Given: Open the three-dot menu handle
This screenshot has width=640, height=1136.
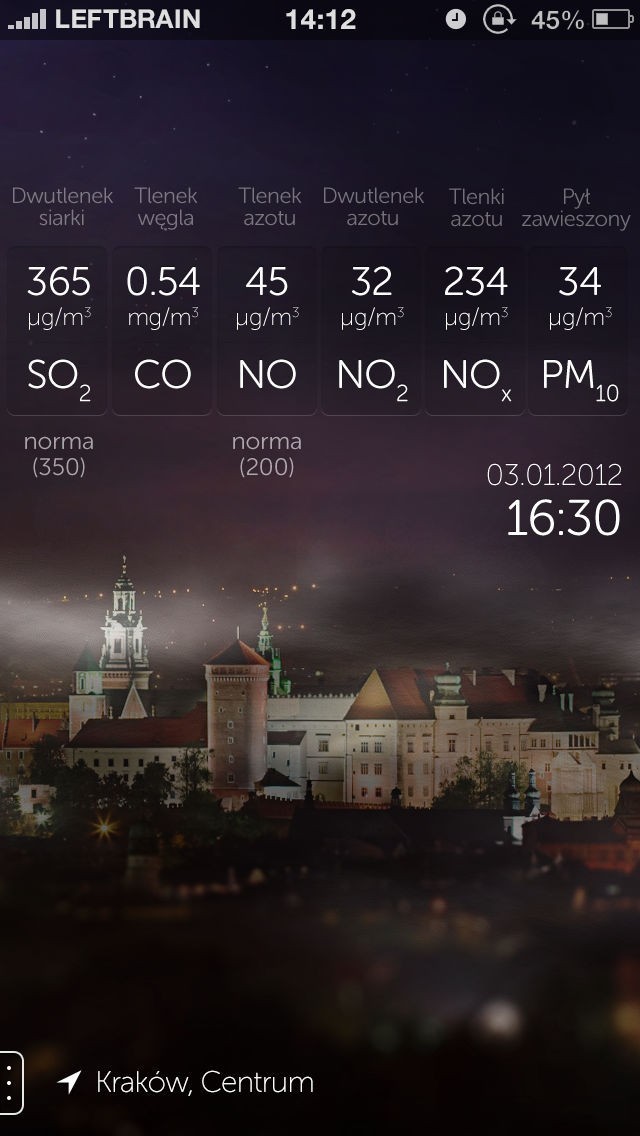Looking at the screenshot, I should (x=10, y=1083).
